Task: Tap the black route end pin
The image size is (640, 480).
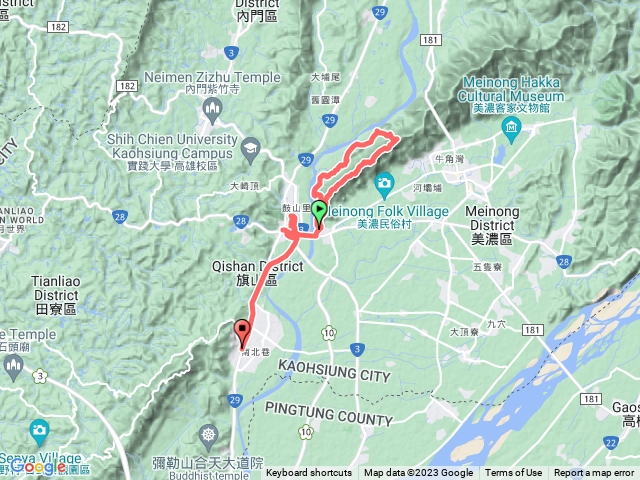Action: [x=242, y=331]
